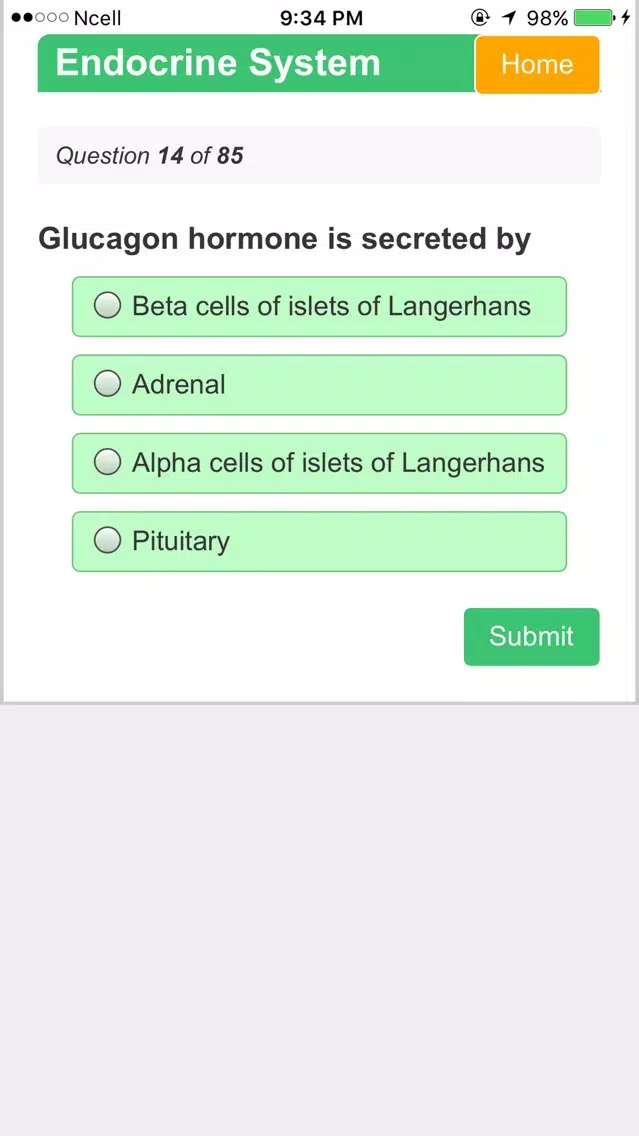
Task: Go to Home from quiz header
Action: pos(537,64)
